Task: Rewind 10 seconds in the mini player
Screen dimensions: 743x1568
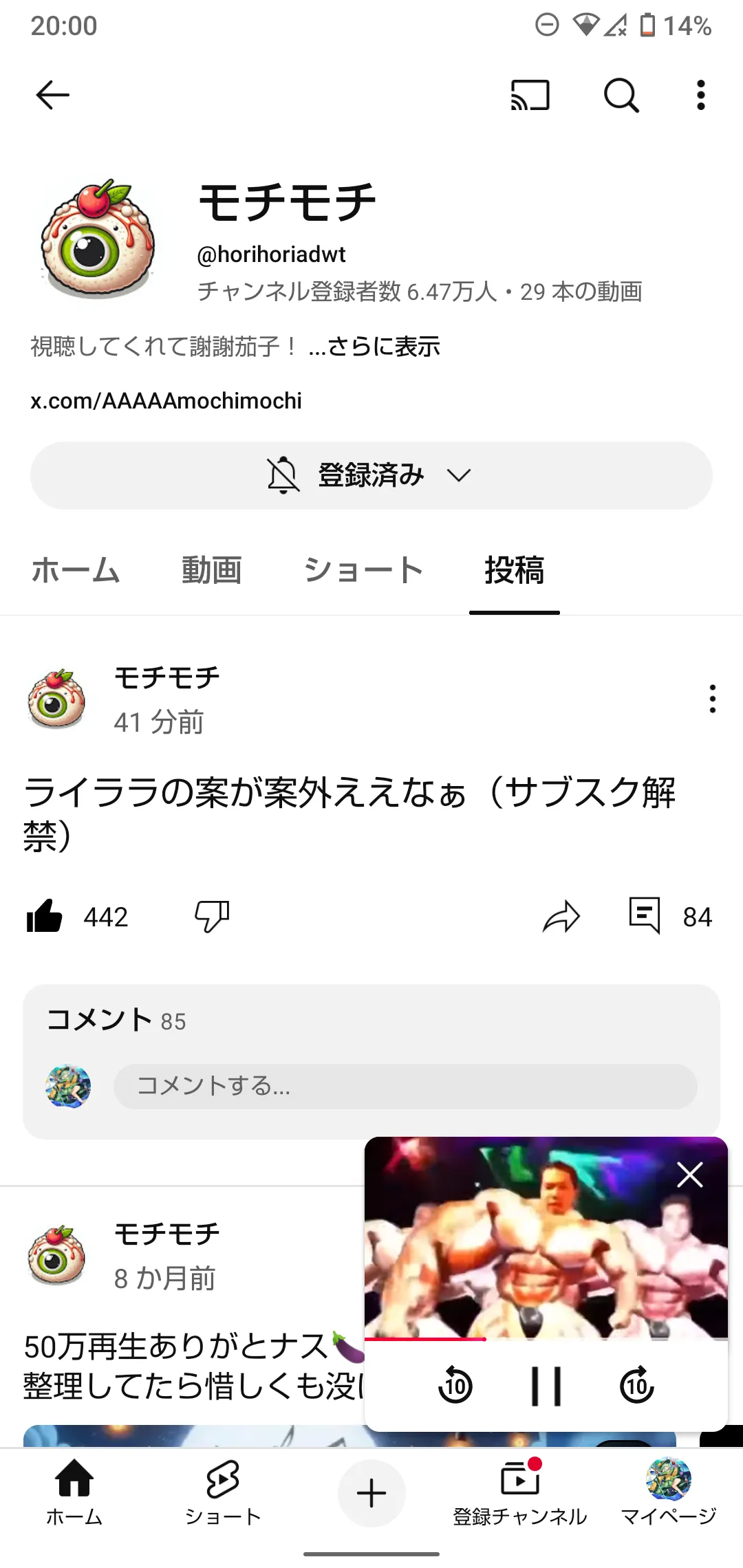Action: point(455,1386)
